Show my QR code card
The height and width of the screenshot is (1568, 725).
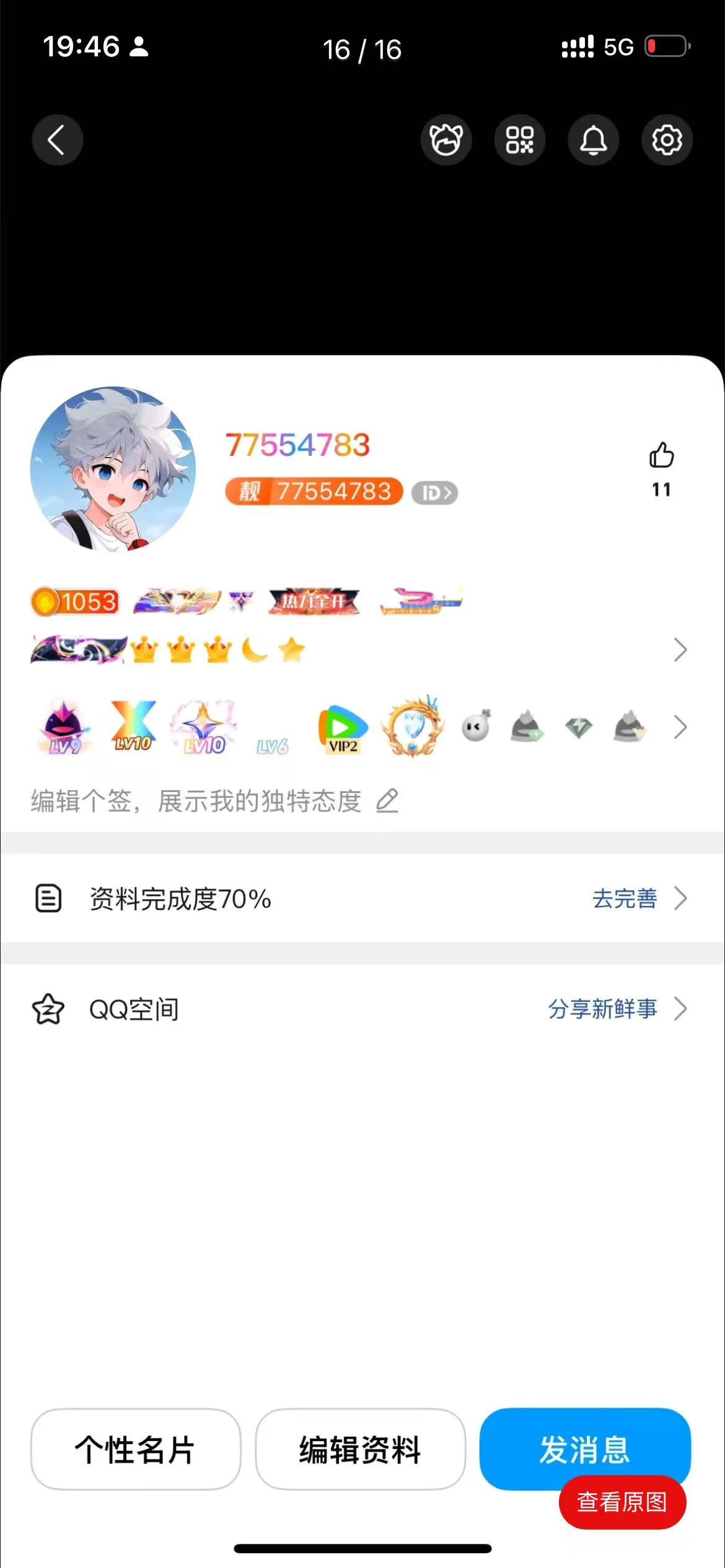pos(519,140)
